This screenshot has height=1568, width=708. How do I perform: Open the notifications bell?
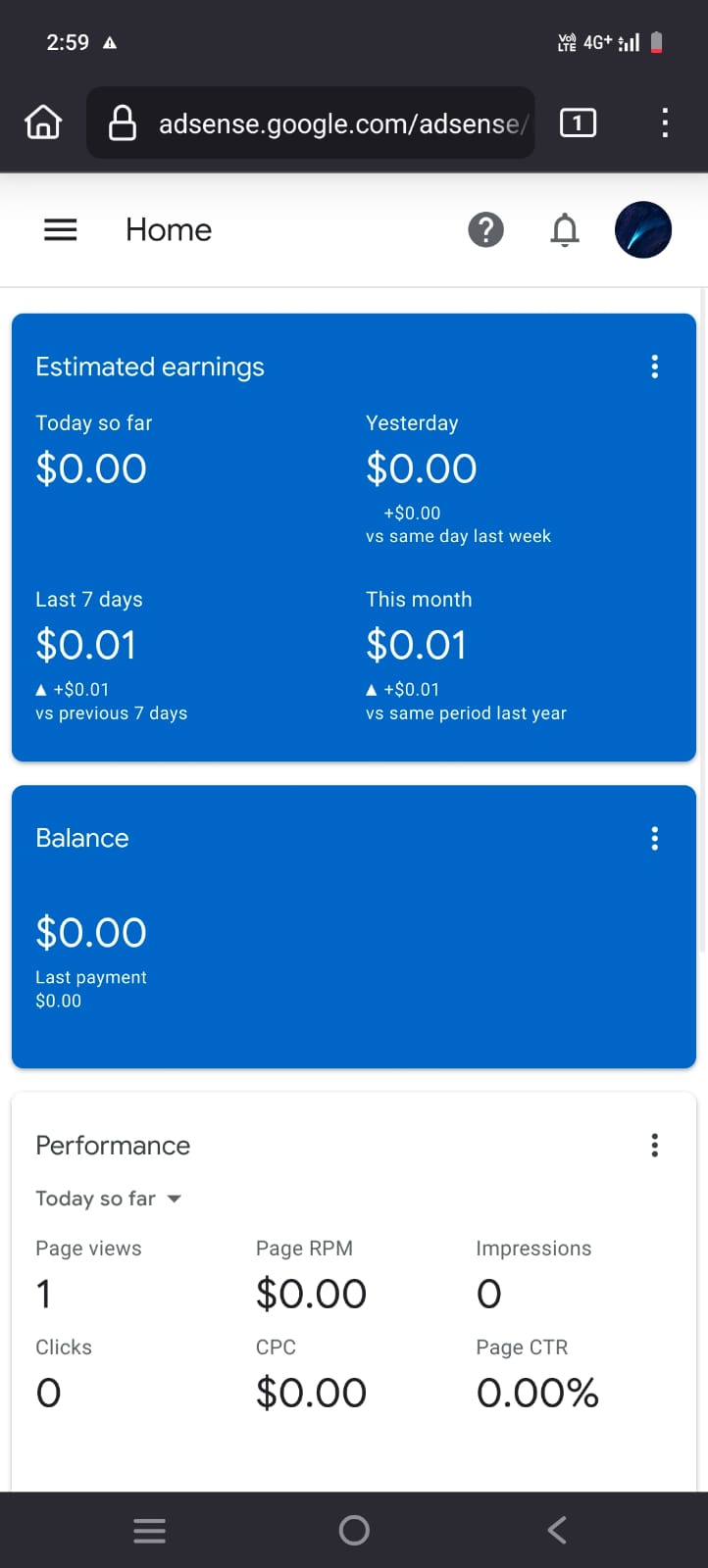click(x=565, y=230)
